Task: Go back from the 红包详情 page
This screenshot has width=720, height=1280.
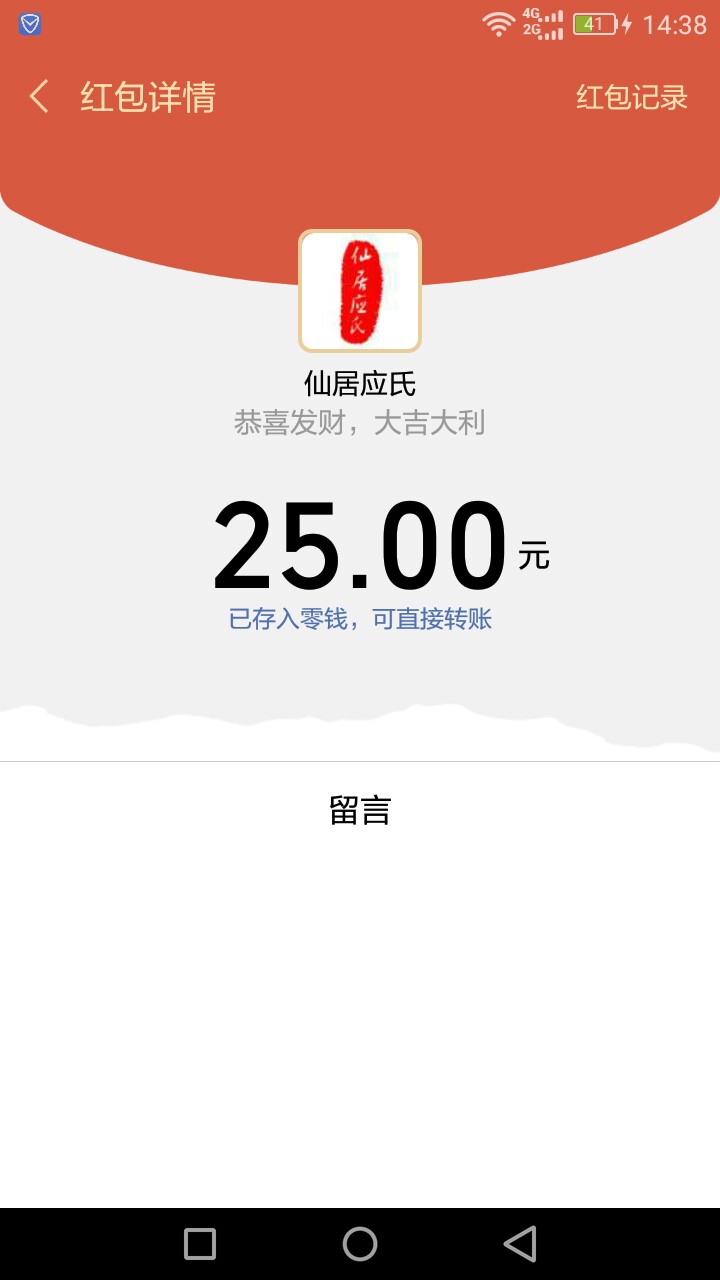Action: 39,97
